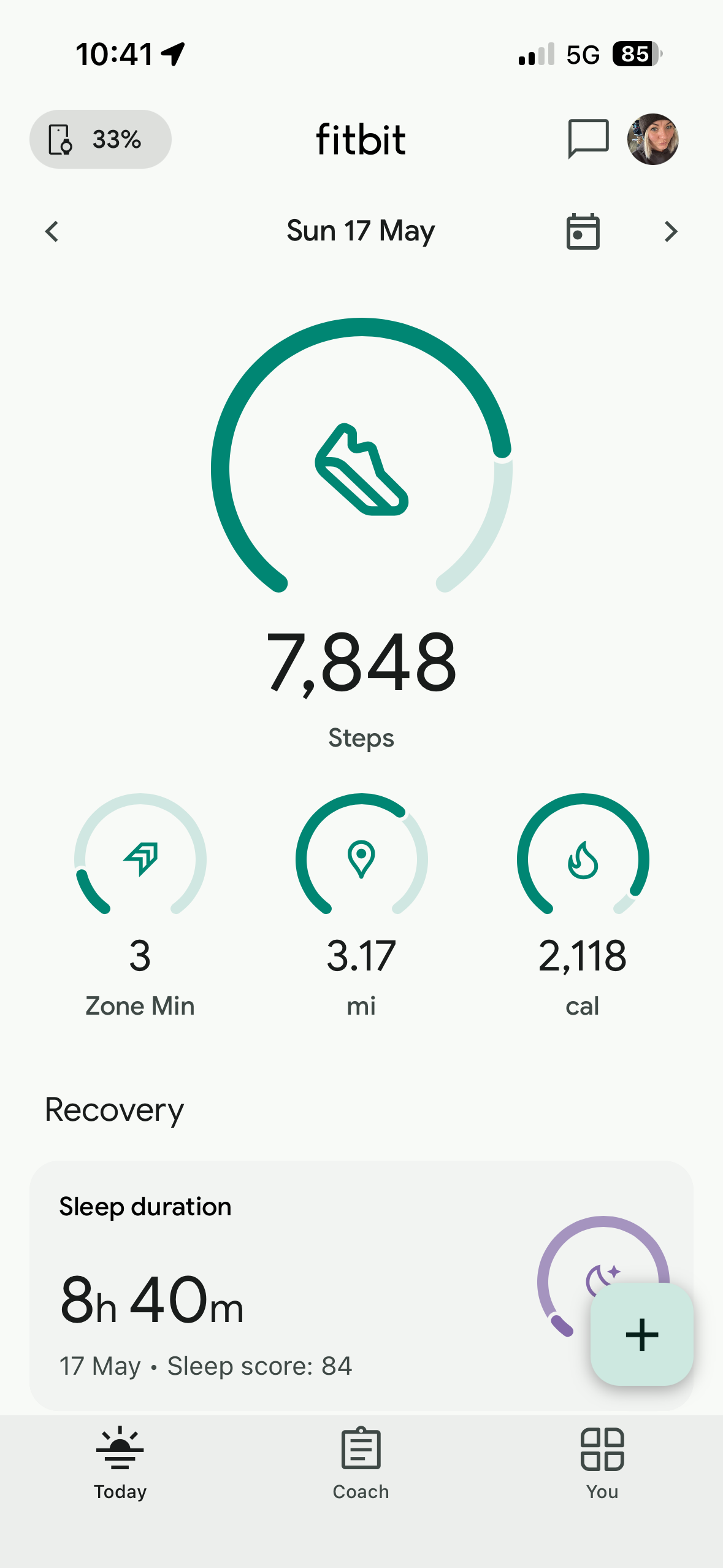Open the calendar date picker
This screenshot has width=723, height=1568.
click(x=583, y=231)
